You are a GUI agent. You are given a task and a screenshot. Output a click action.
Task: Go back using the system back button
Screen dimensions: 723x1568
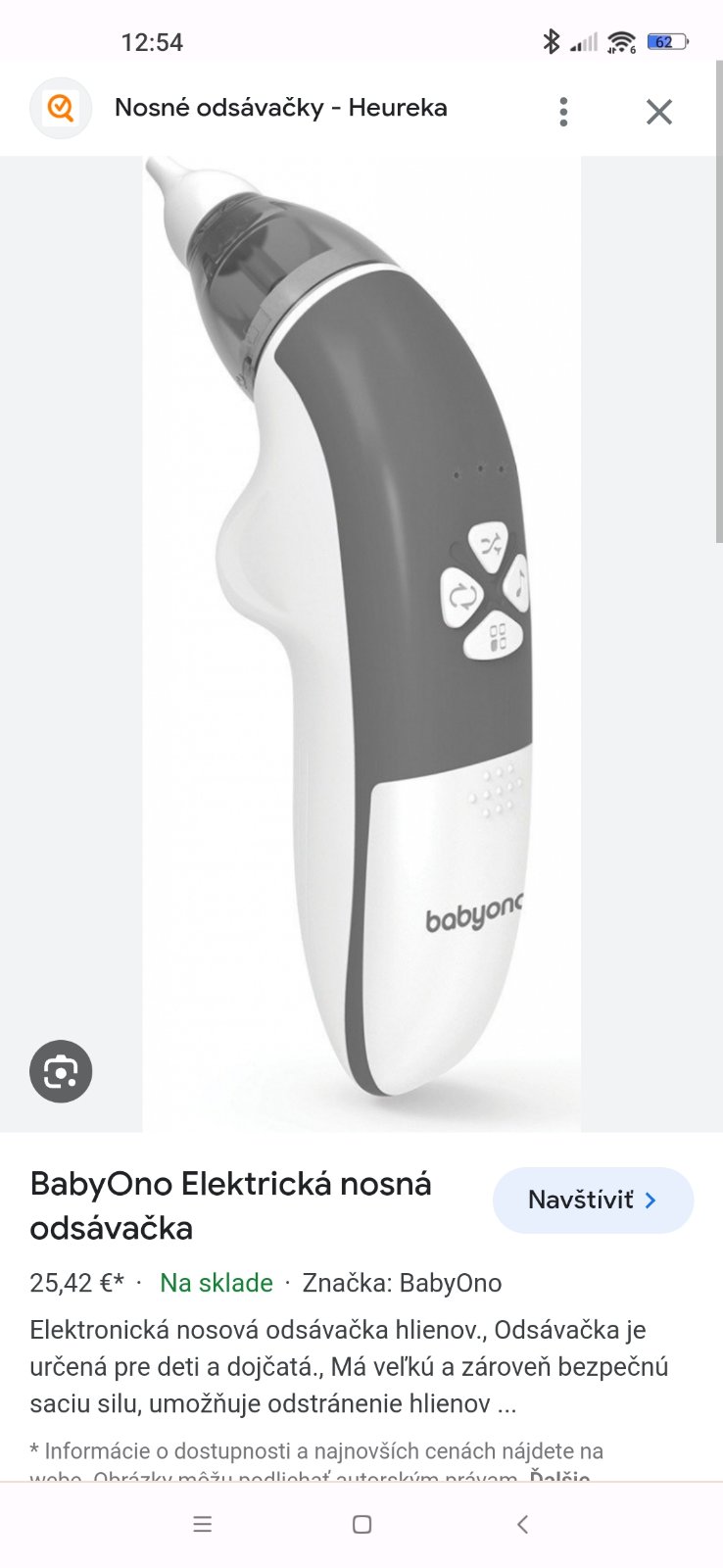tap(522, 1524)
